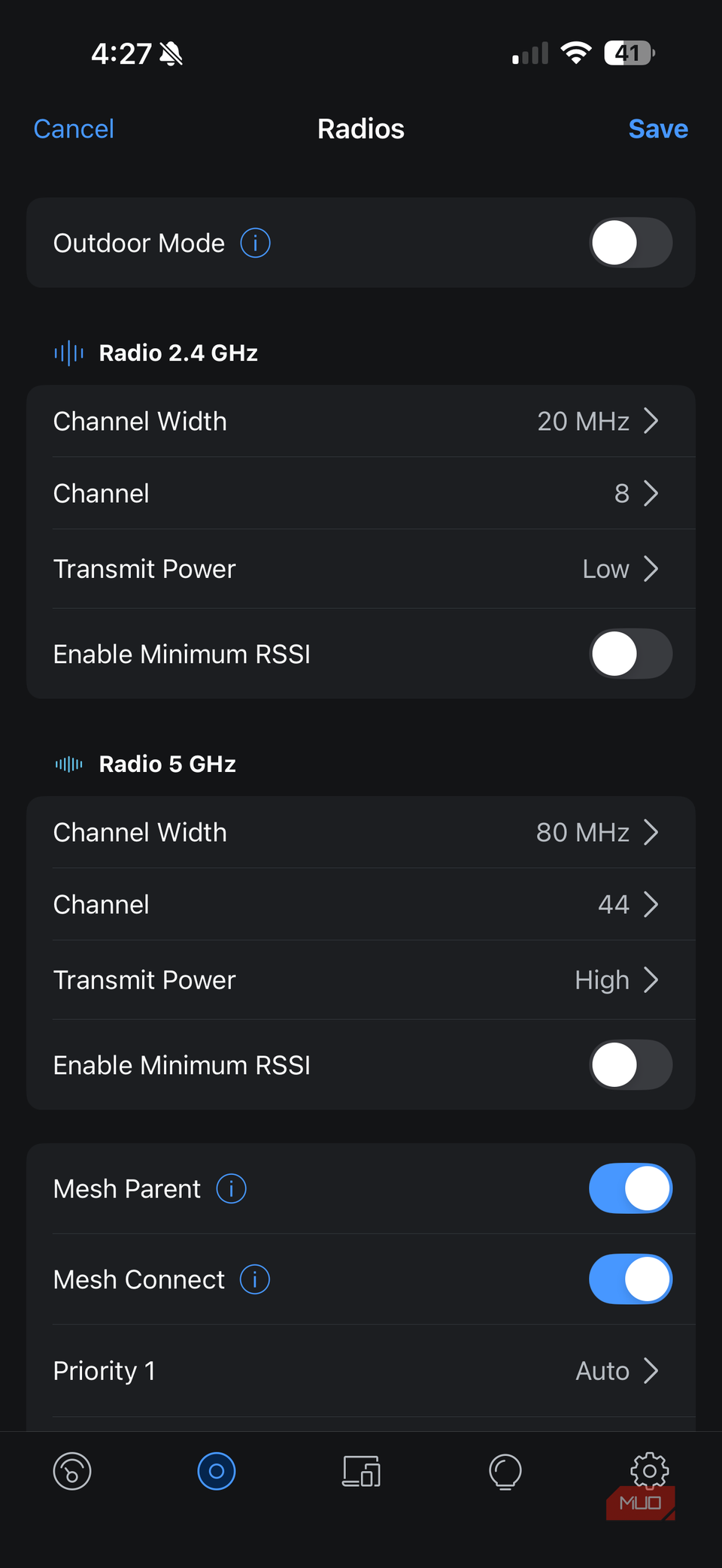Tap Save to apply radio settings
The image size is (722, 1568).
[658, 129]
